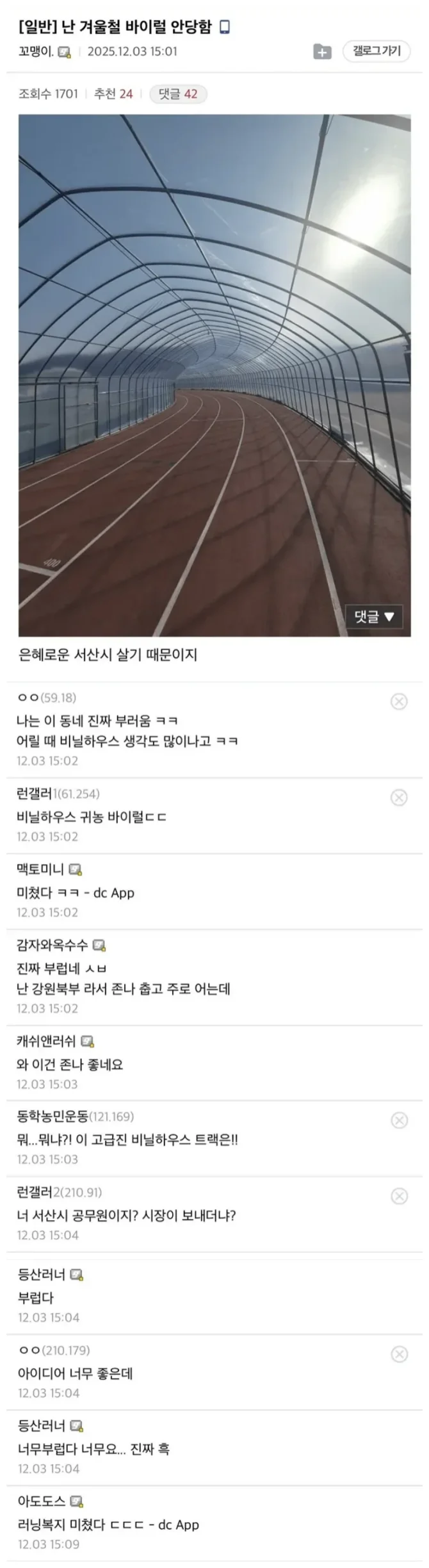Open the 갤로그가기 button

tap(376, 51)
